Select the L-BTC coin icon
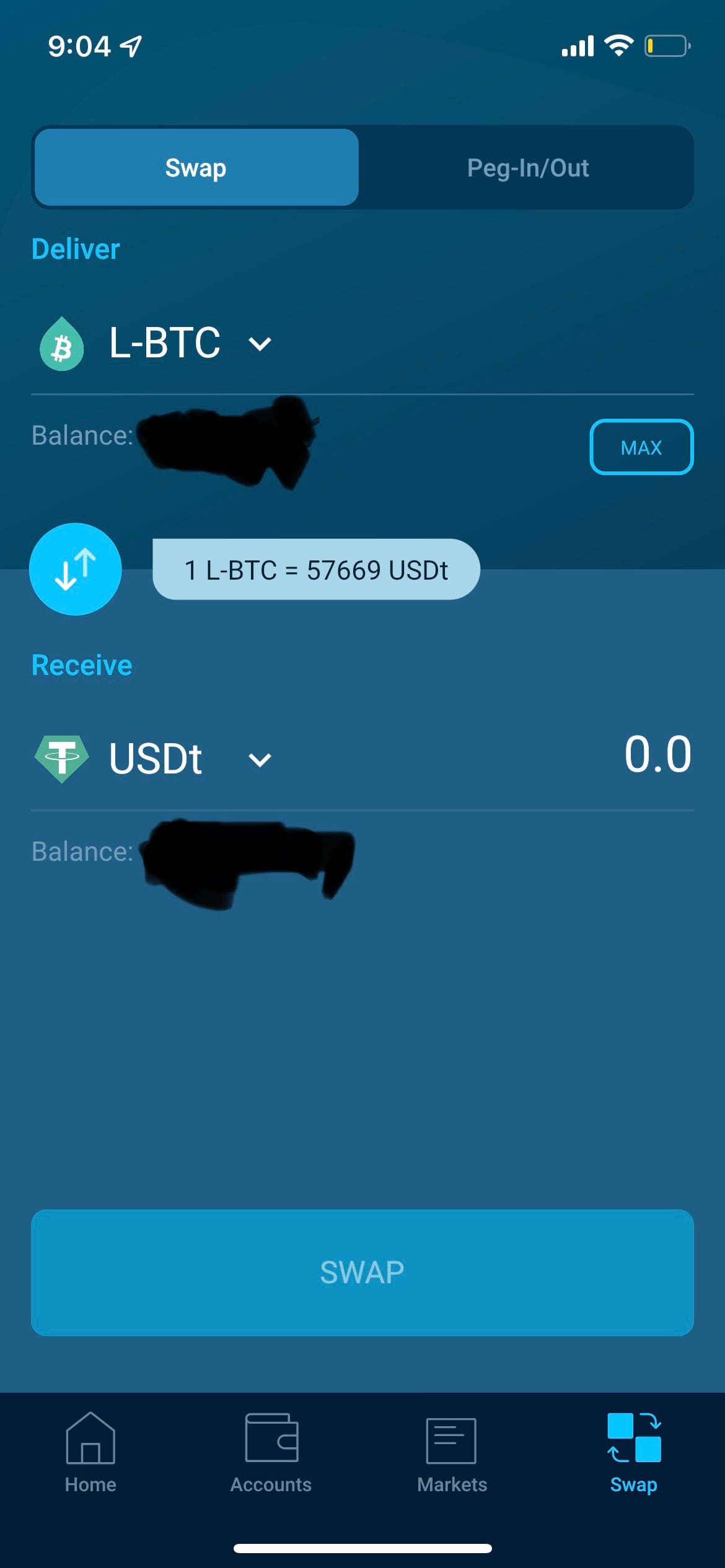This screenshot has width=725, height=1568. click(x=61, y=345)
